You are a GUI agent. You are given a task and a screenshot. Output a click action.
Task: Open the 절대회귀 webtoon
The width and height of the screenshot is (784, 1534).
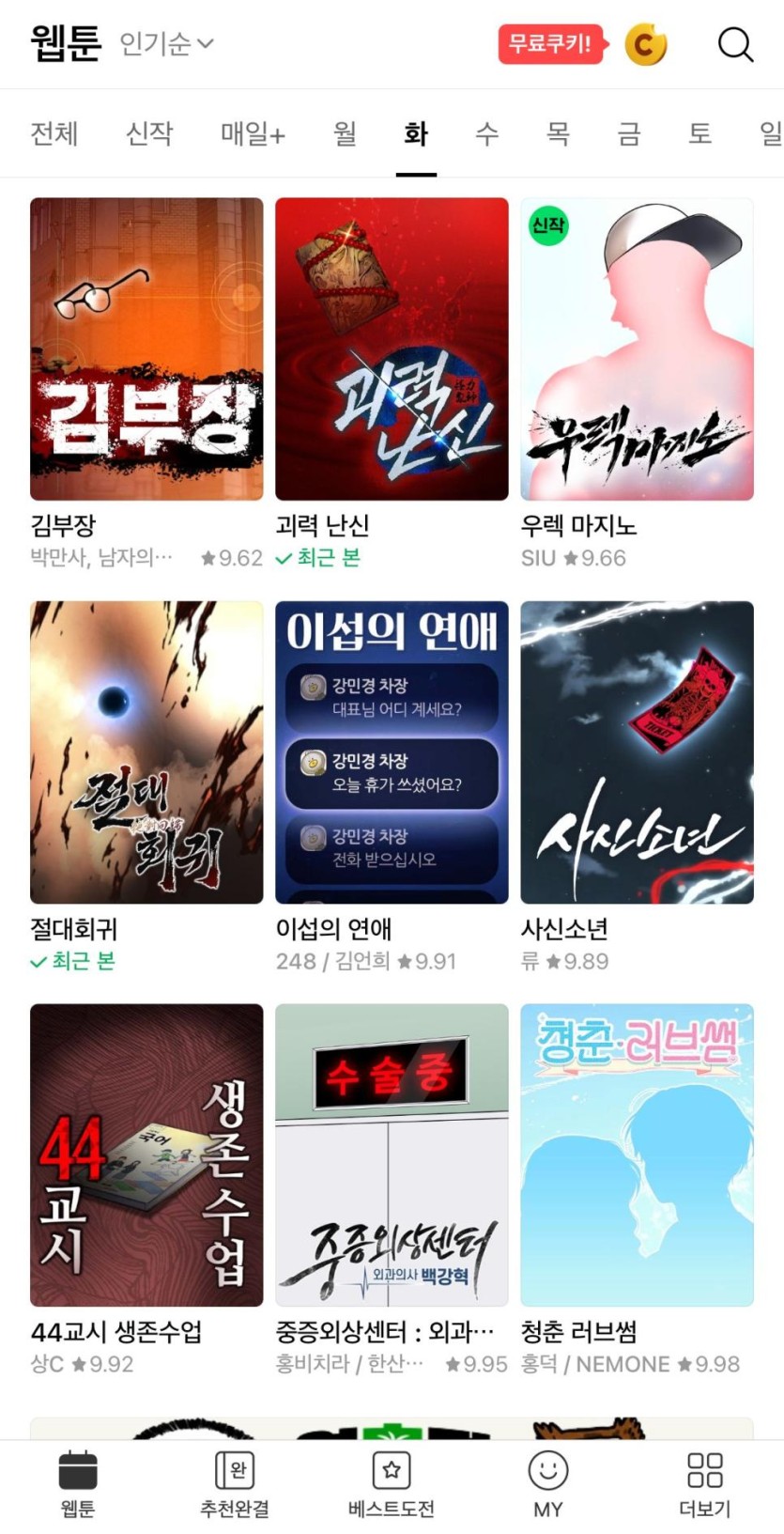[x=146, y=752]
